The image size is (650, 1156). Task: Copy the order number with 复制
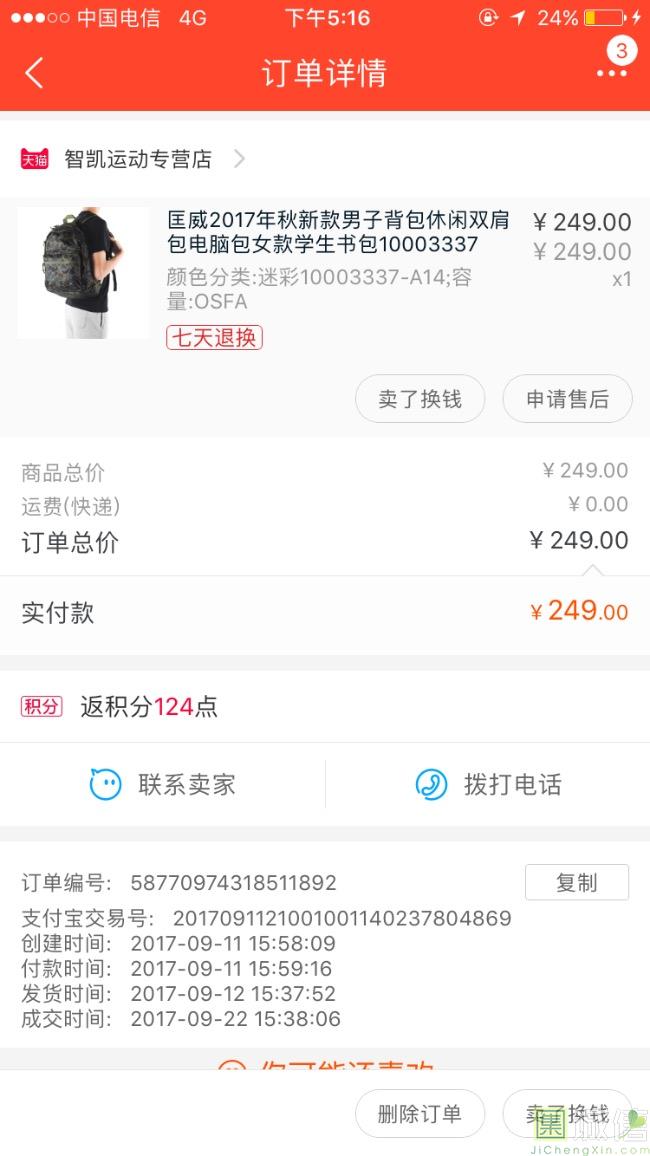pos(576,882)
